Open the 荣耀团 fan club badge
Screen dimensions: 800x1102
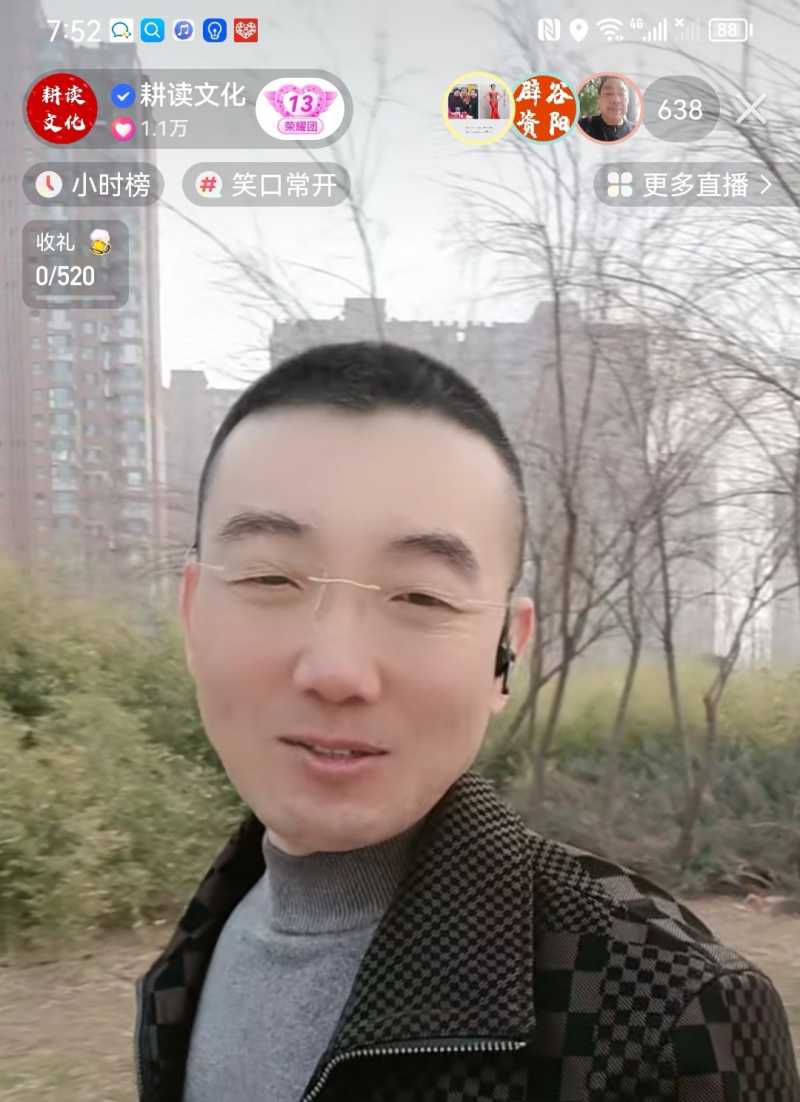299,109
